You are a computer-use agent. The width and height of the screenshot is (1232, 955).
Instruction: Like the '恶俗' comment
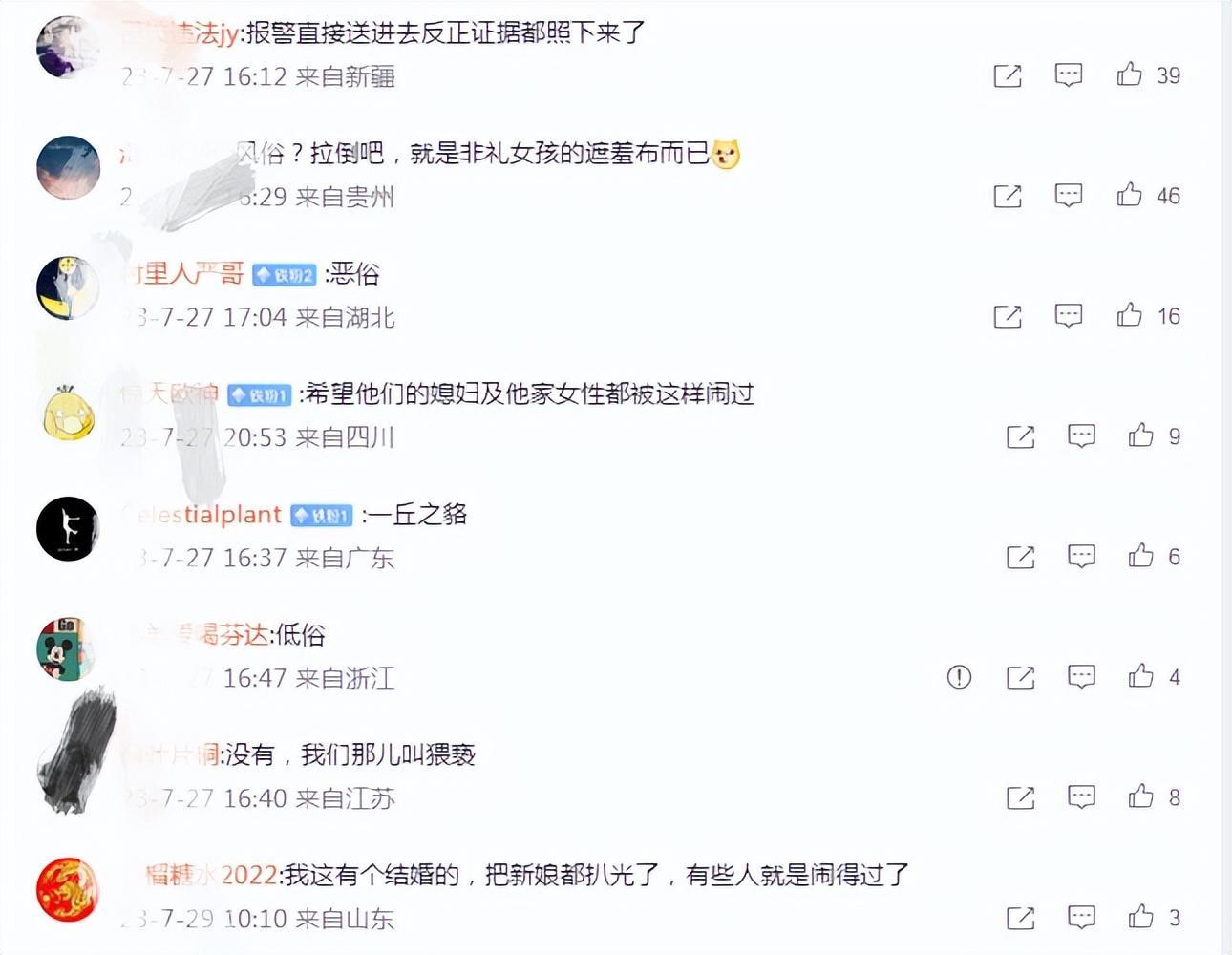pyautogui.click(x=1129, y=315)
